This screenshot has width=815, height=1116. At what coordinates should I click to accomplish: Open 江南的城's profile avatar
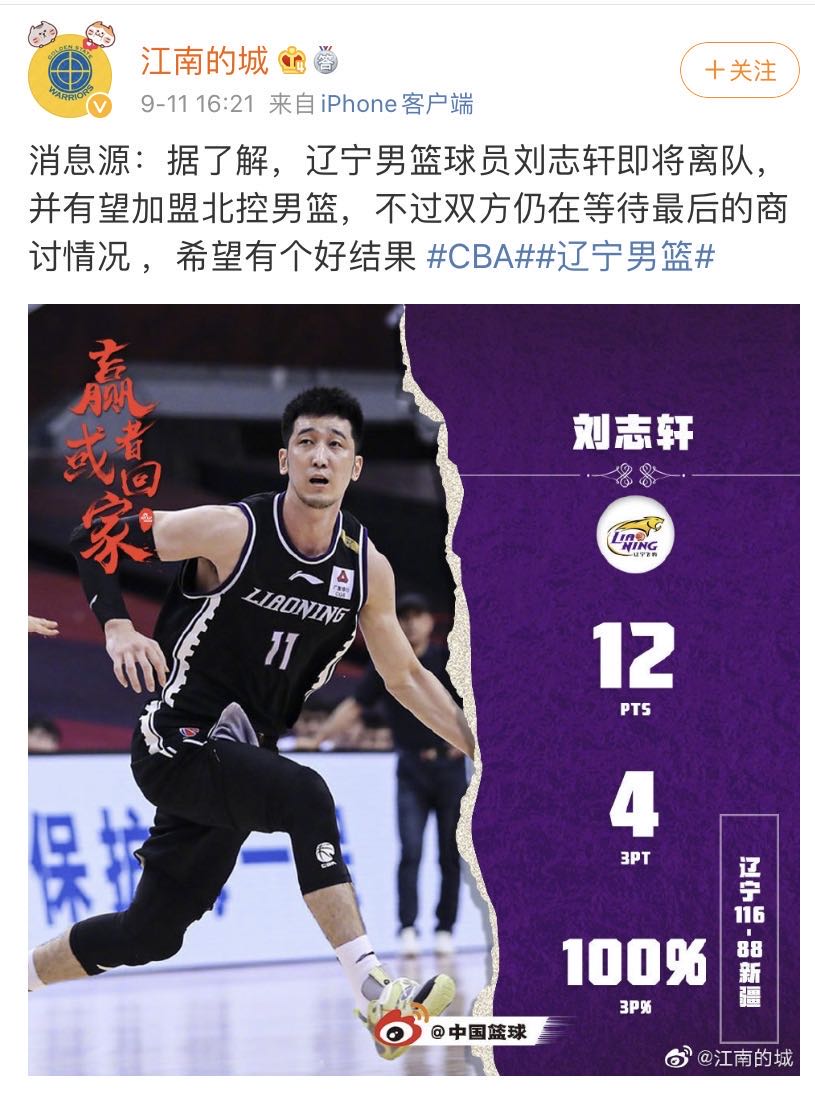70,72
